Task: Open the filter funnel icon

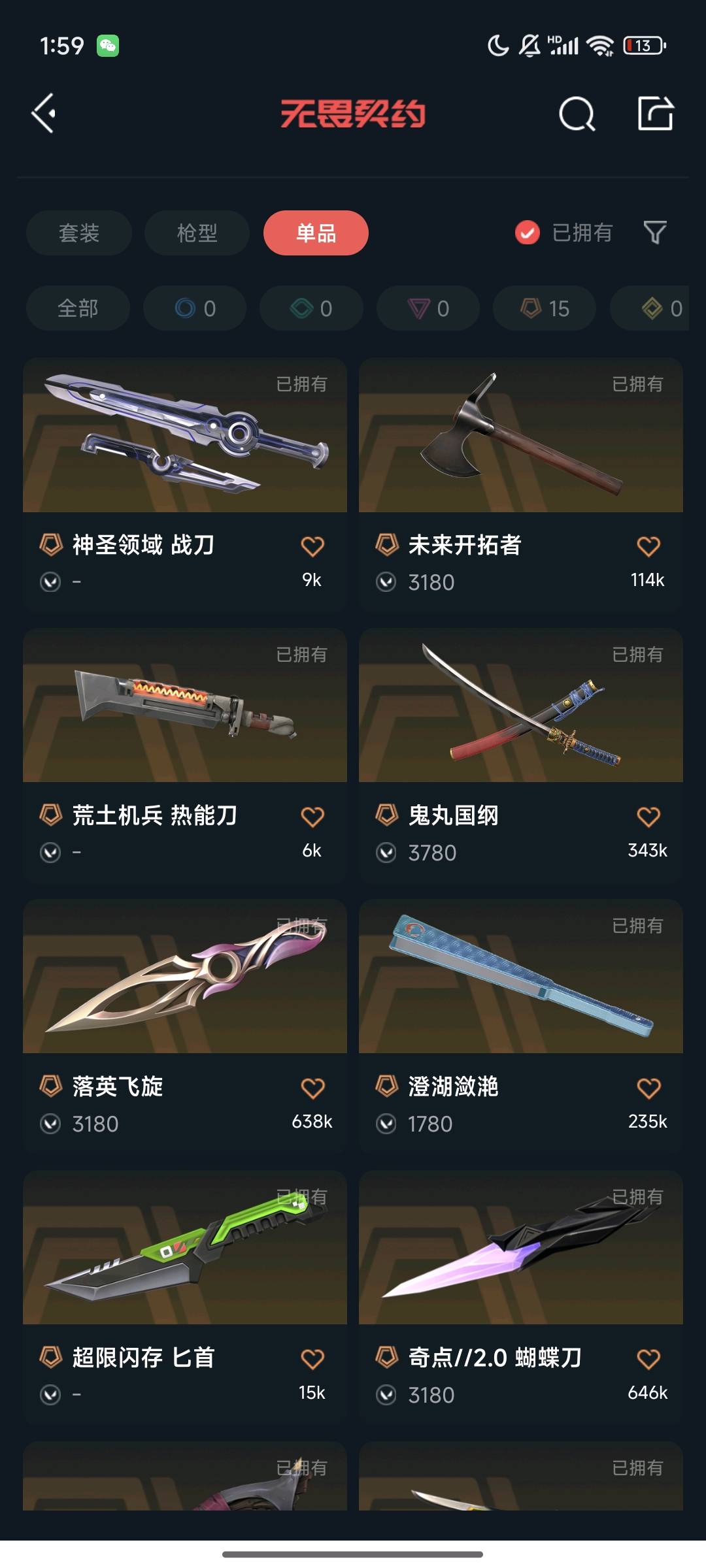Action: (x=655, y=233)
